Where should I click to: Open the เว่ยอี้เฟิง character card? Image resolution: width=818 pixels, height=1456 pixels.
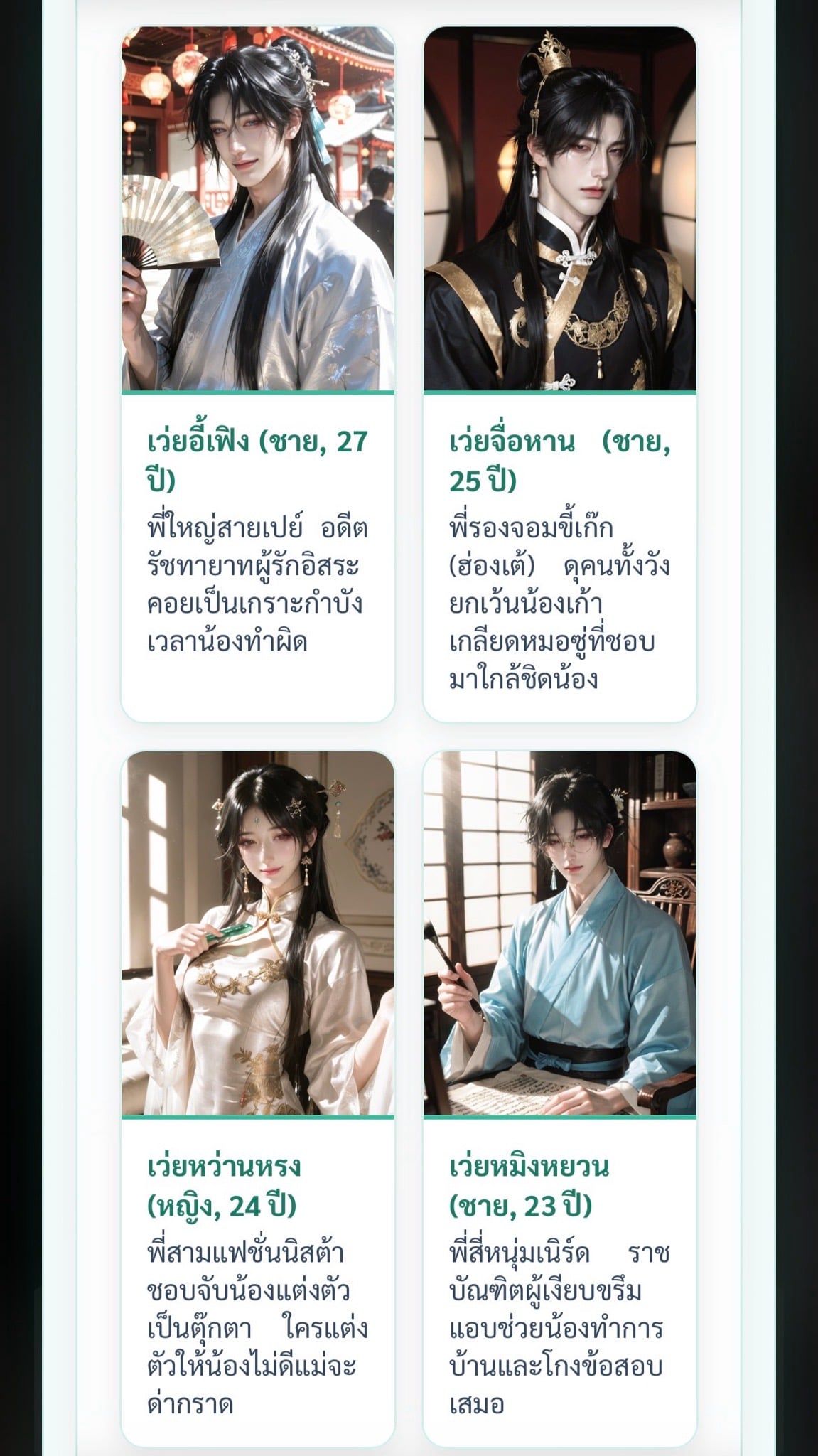257,374
